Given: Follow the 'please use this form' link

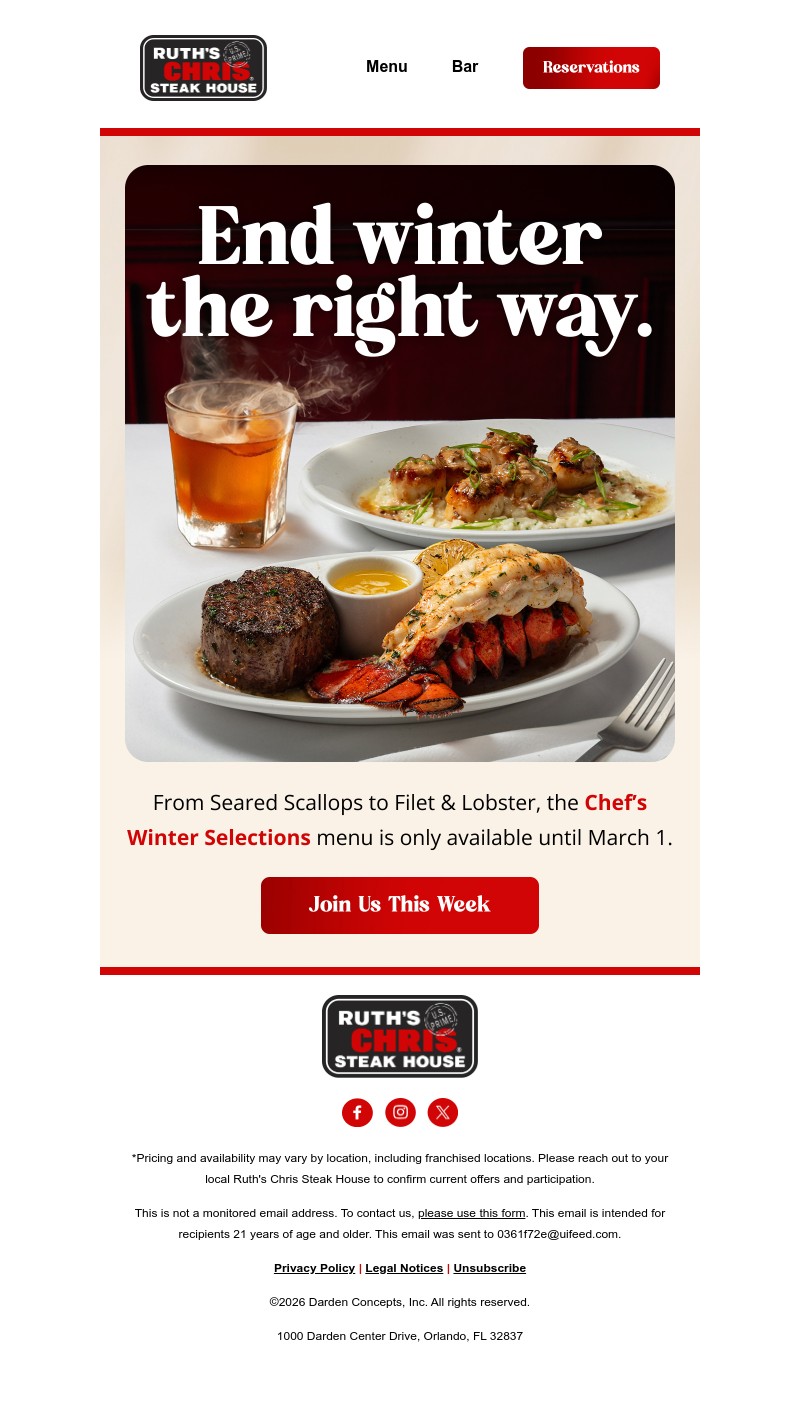Looking at the screenshot, I should pyautogui.click(x=471, y=1213).
